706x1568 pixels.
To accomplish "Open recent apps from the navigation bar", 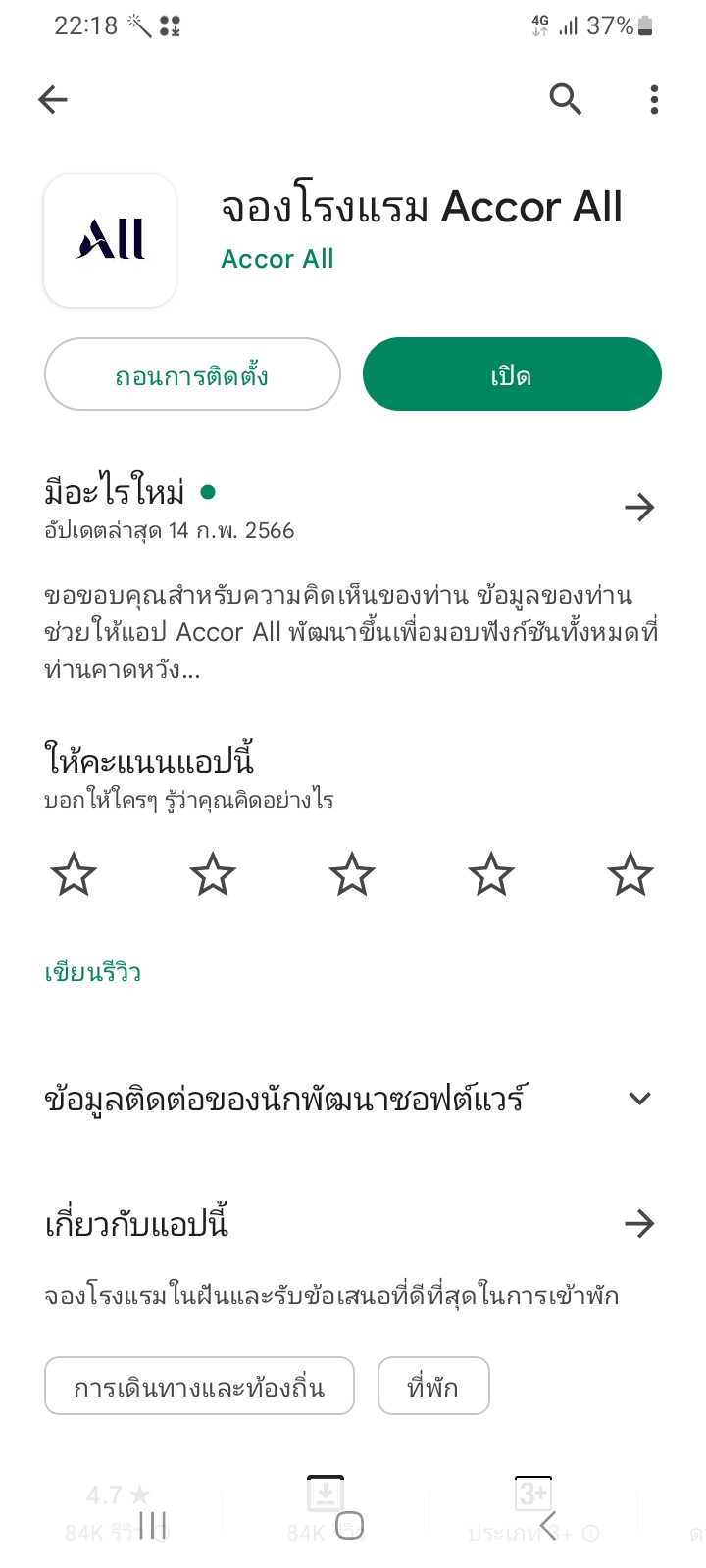I will 153,1526.
